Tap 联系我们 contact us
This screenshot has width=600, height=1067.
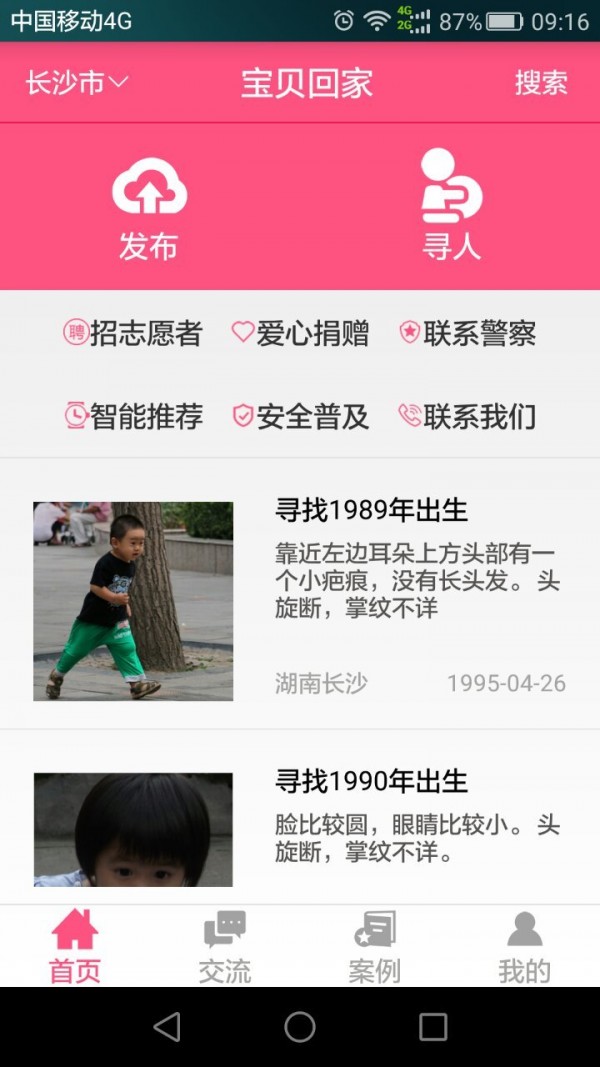[467, 416]
